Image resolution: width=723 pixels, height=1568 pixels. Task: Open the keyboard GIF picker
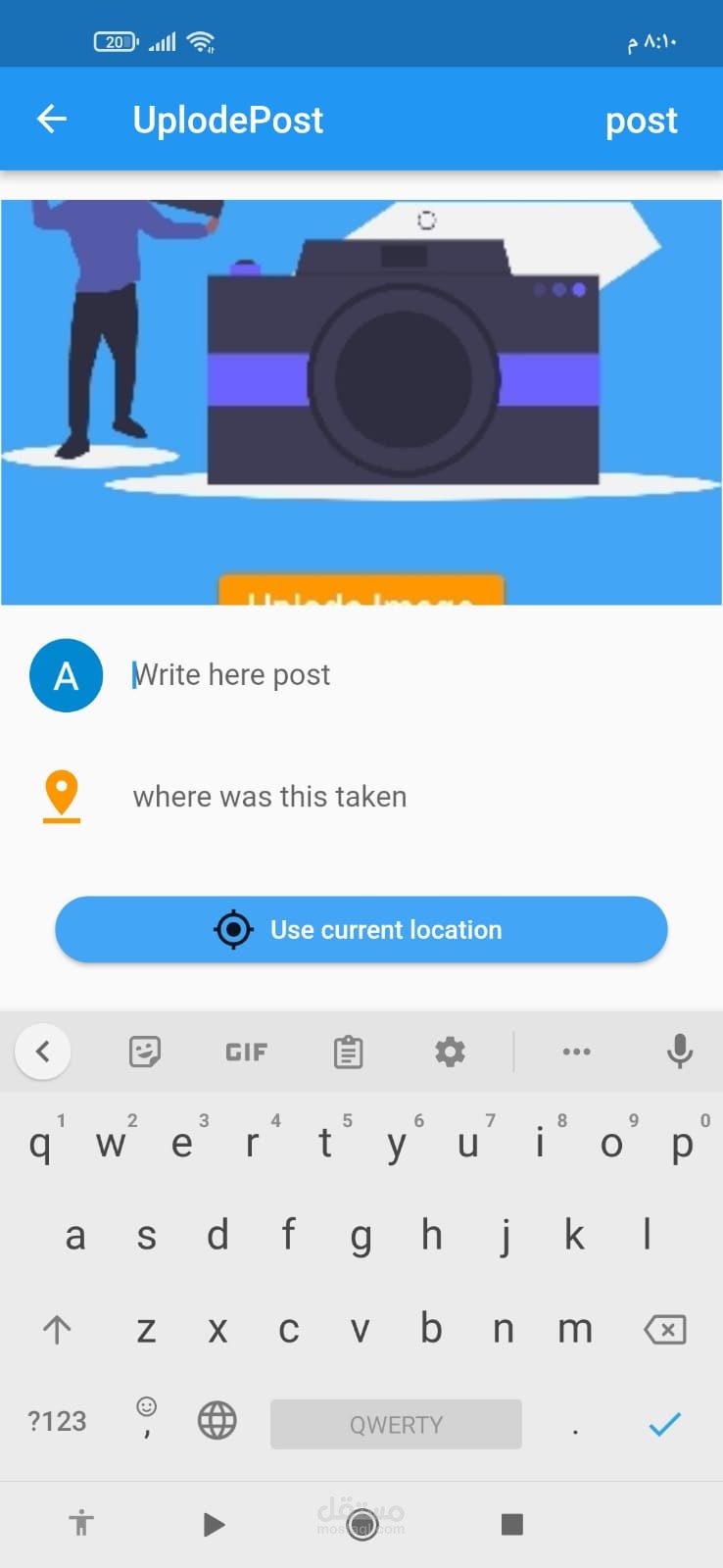(246, 1052)
